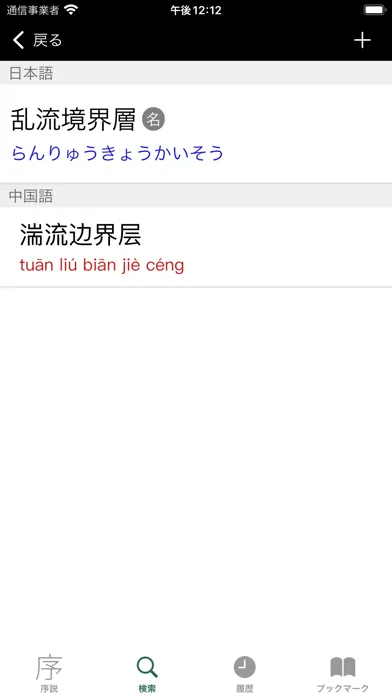Viewport: 392px width, 696px height.
Task: Switch to the ブックマーク tab
Action: click(343, 673)
